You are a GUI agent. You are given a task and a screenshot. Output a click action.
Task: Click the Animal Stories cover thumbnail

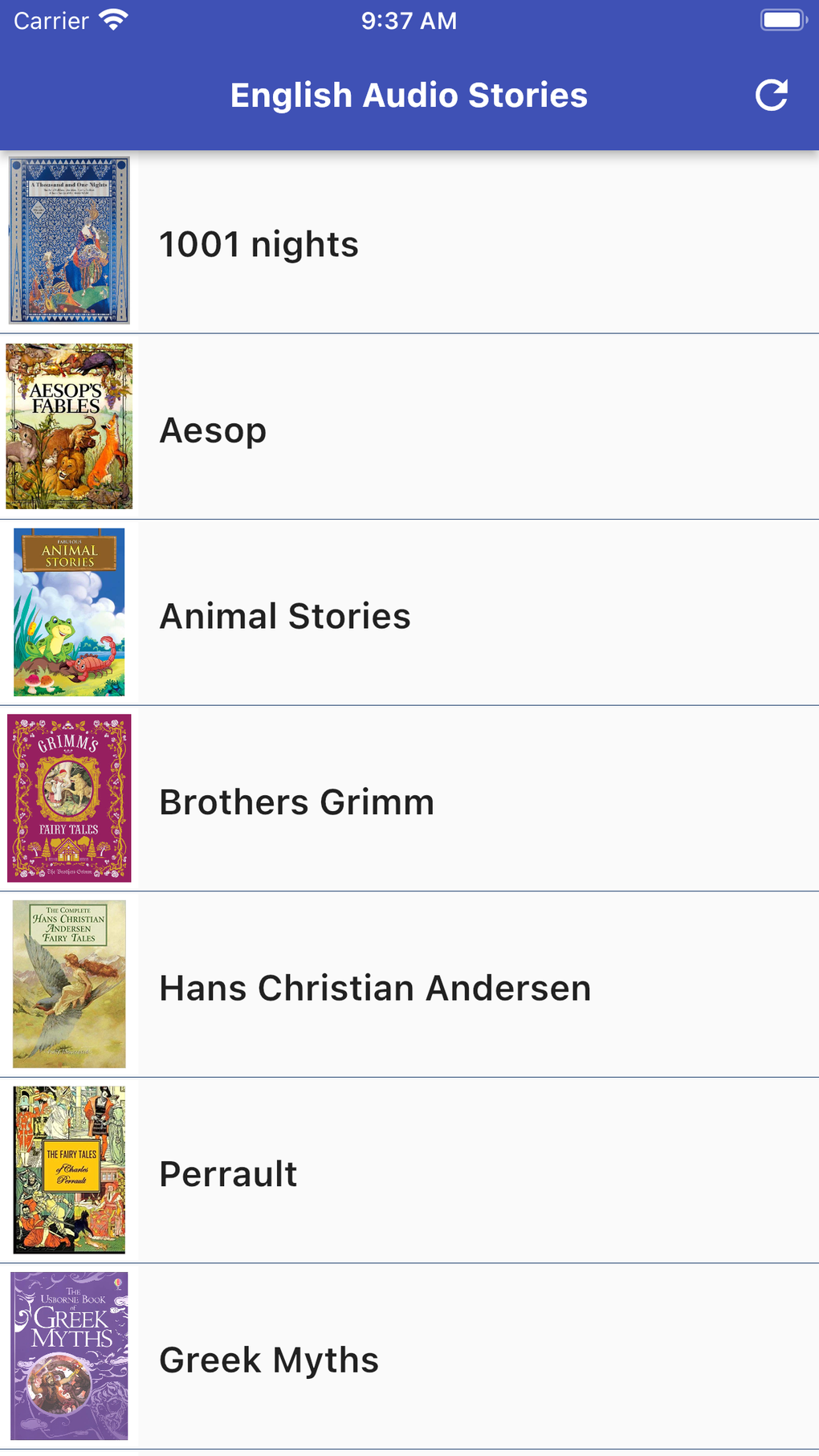pyautogui.click(x=69, y=612)
